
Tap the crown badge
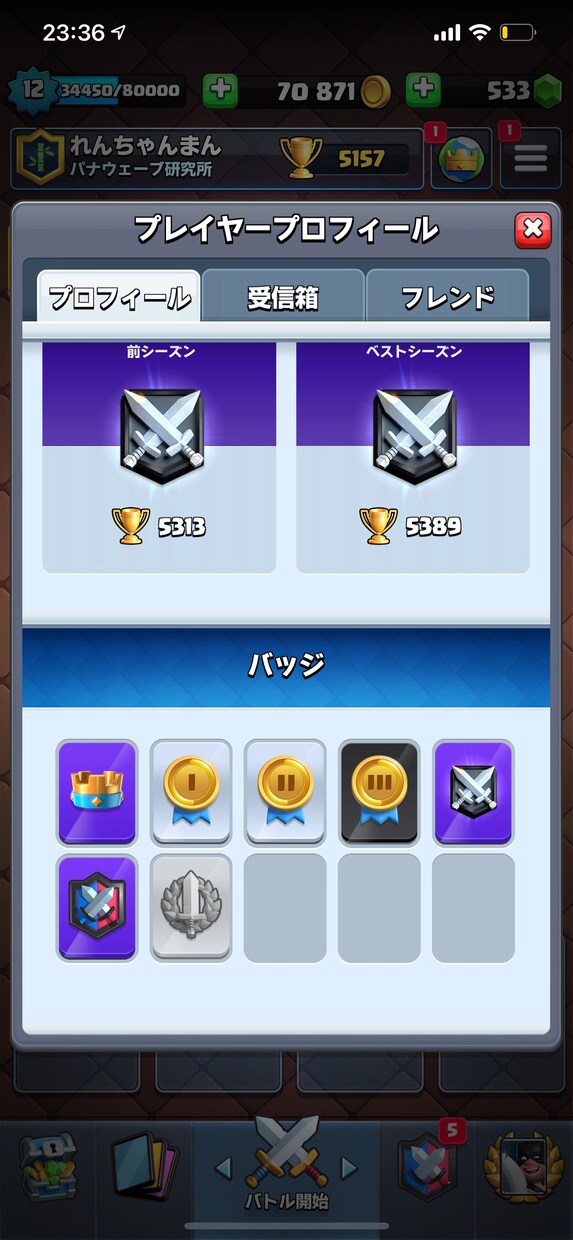click(x=97, y=792)
